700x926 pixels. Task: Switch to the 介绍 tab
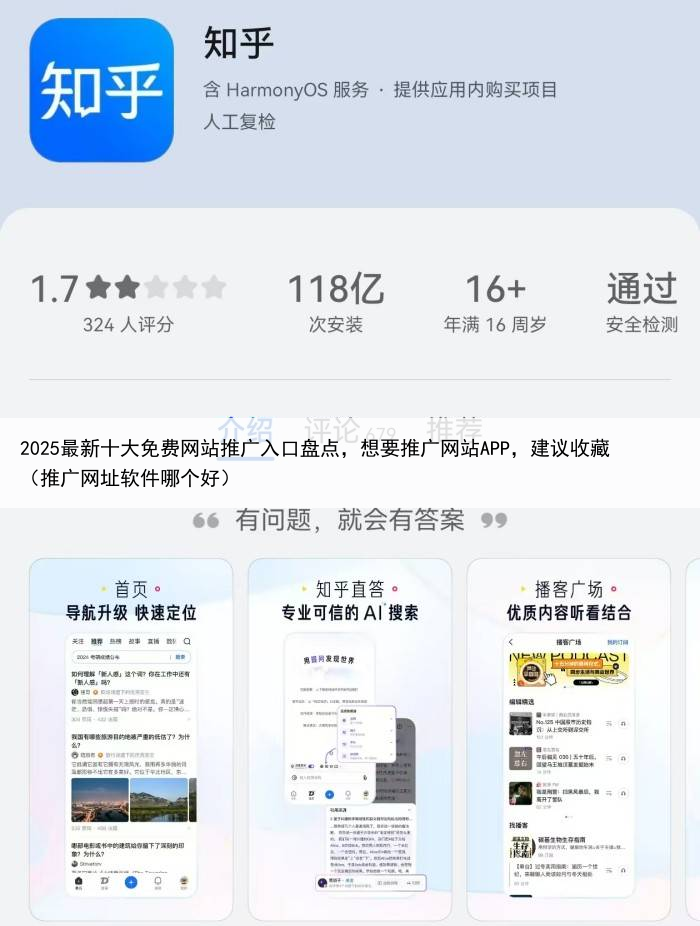tap(245, 429)
